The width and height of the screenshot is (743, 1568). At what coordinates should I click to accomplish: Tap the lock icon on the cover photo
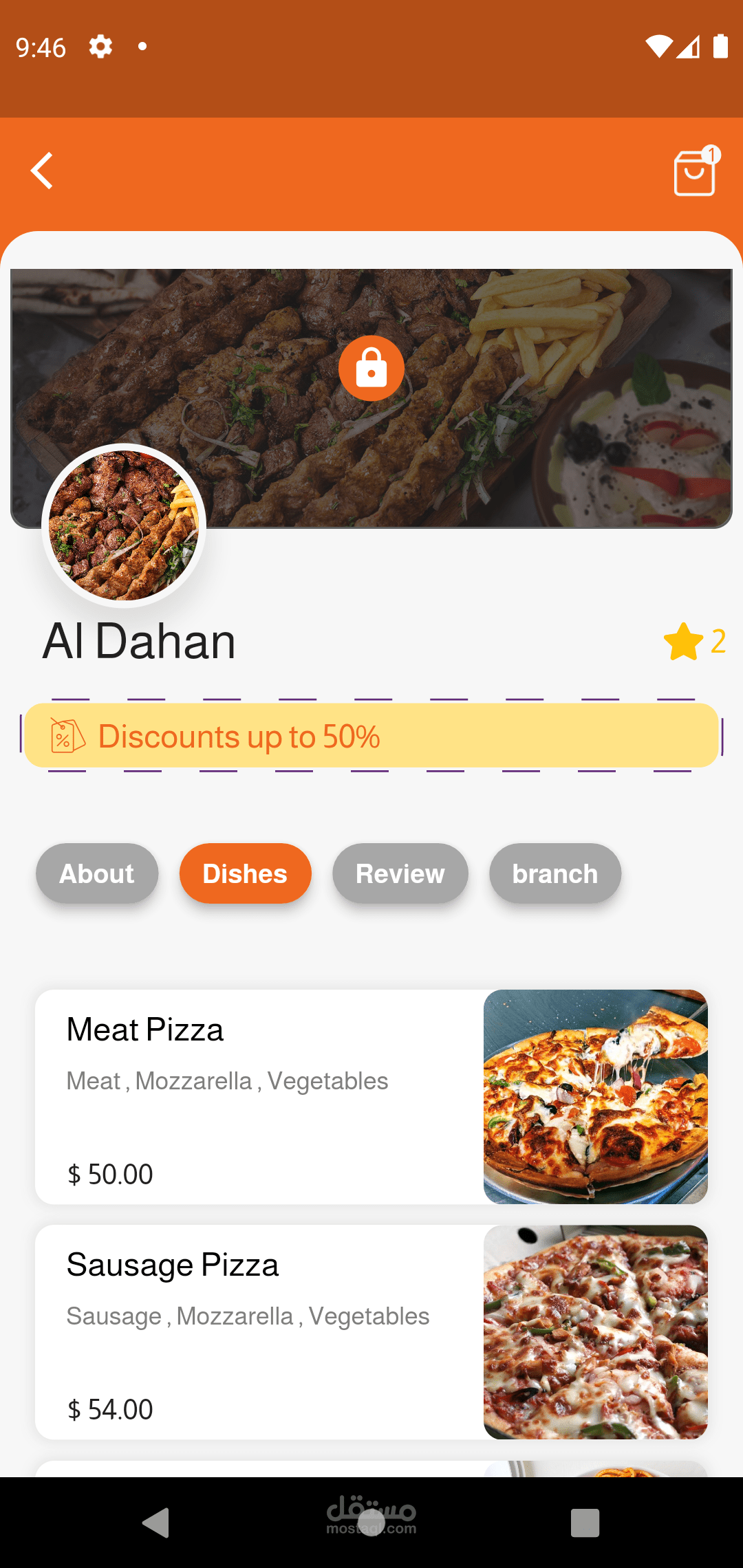coord(371,369)
